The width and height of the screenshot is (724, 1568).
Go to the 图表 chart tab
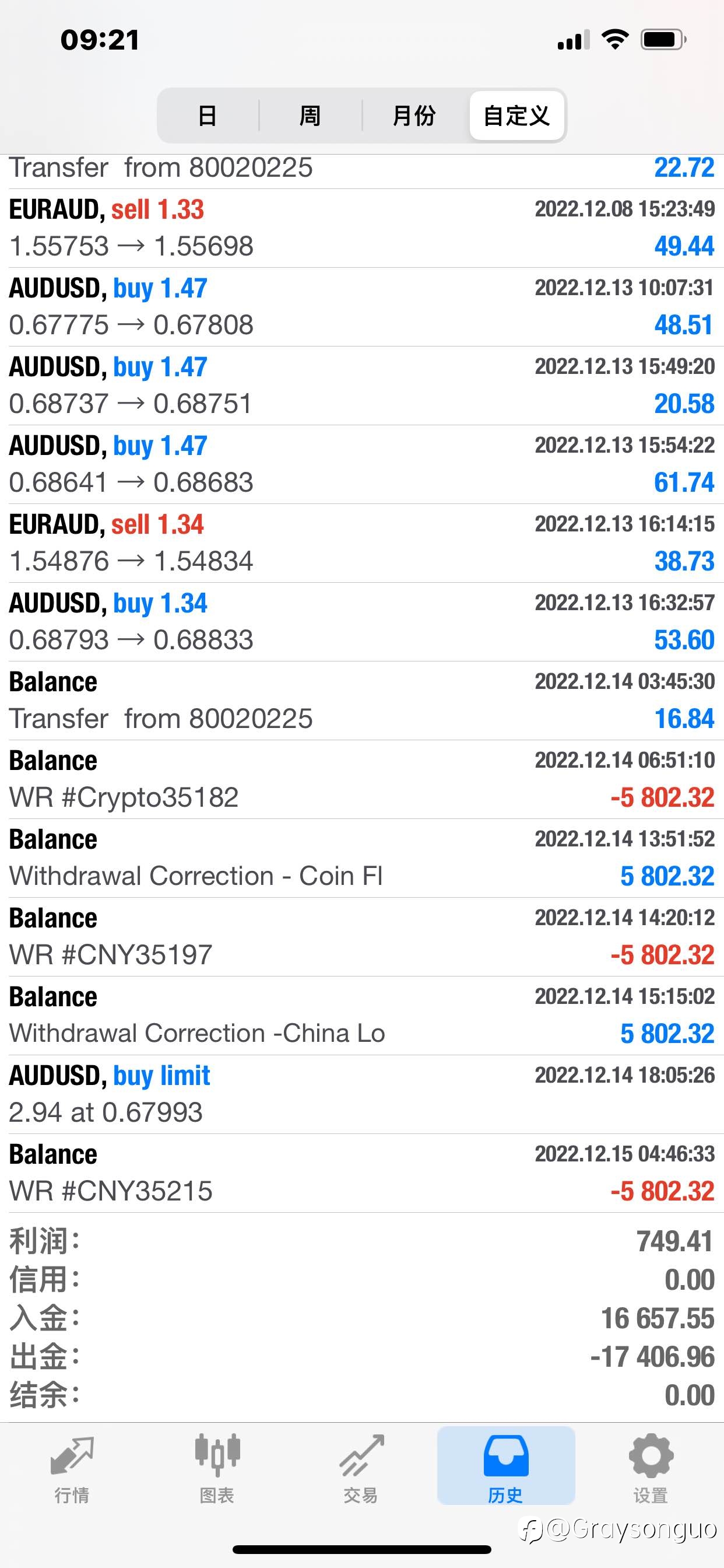tap(217, 1468)
